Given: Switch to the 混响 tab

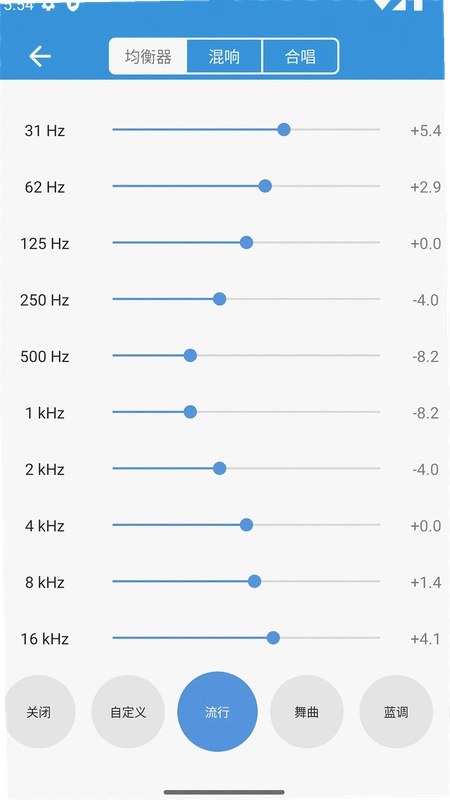Looking at the screenshot, I should (x=224, y=56).
